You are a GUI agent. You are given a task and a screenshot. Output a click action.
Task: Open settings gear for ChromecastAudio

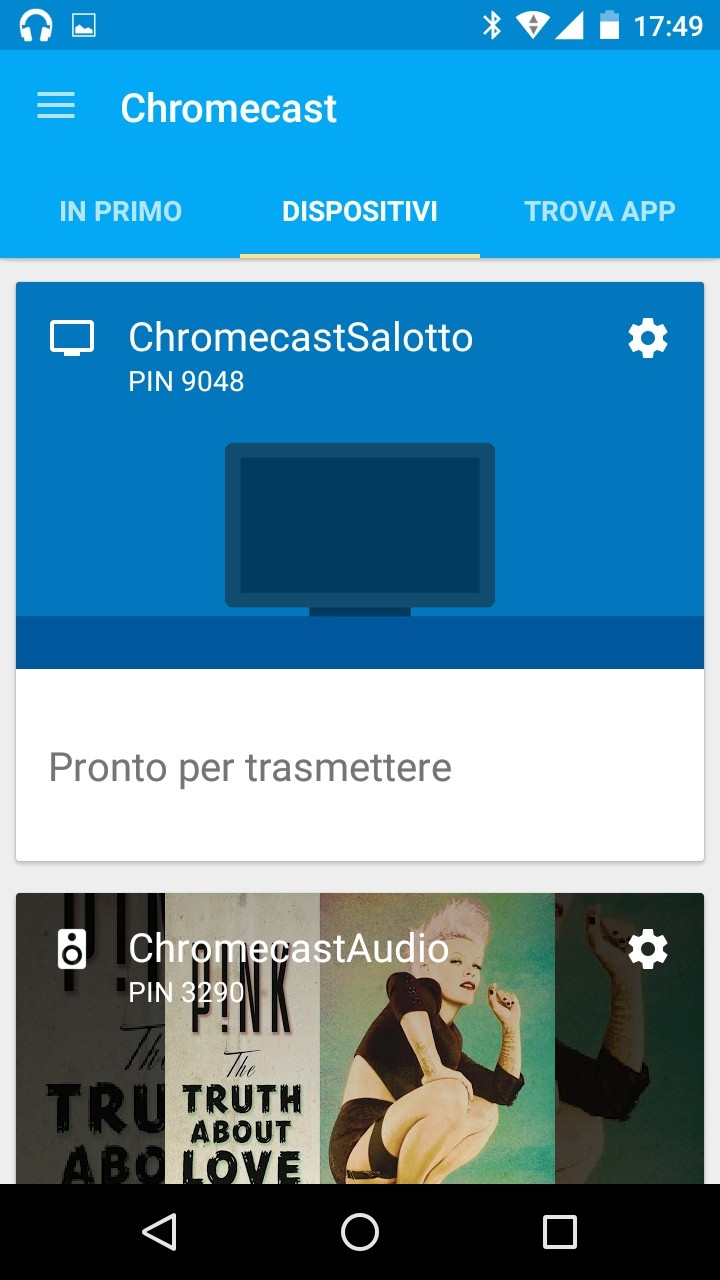pyautogui.click(x=647, y=948)
